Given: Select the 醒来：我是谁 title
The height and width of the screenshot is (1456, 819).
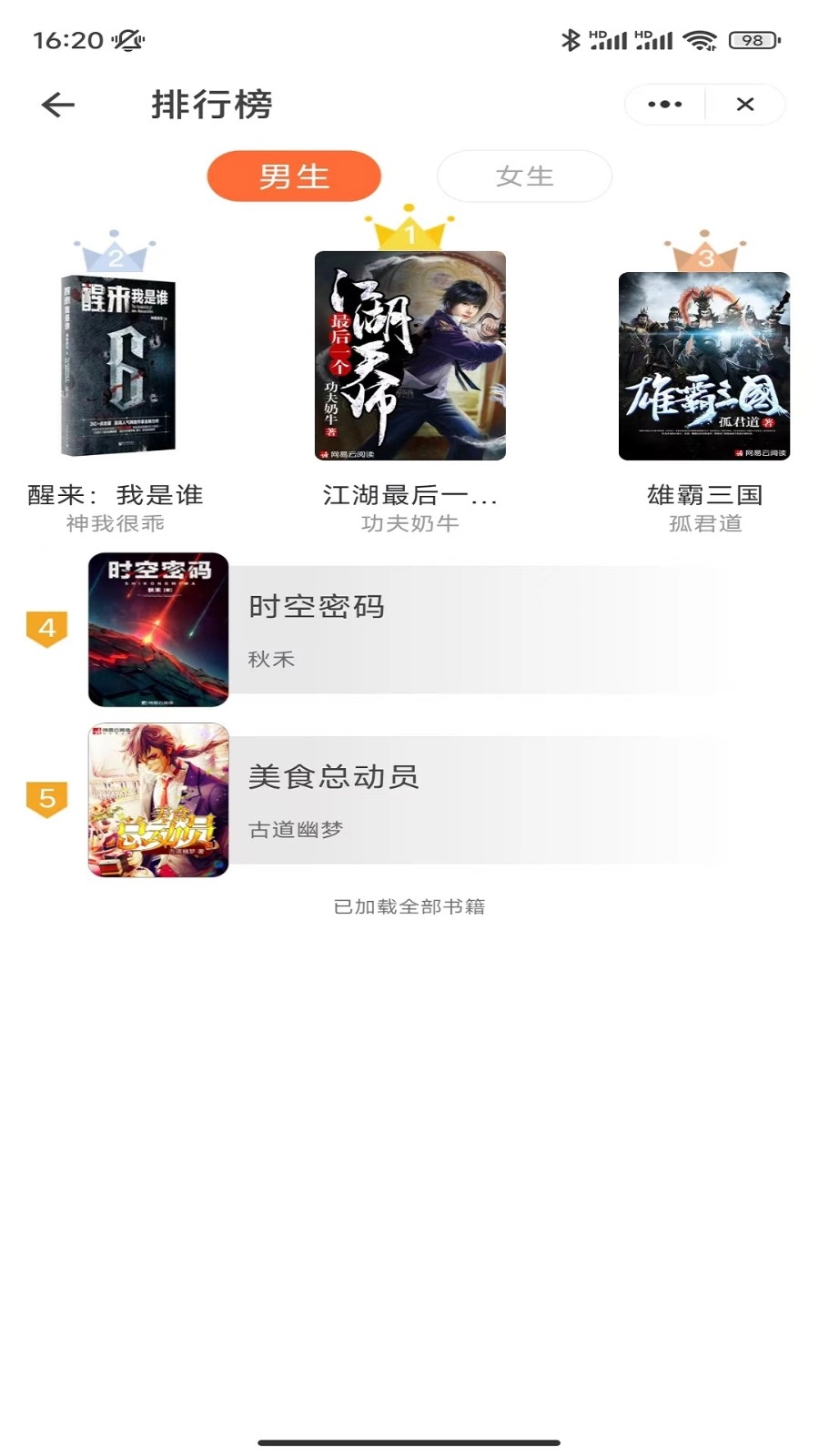Looking at the screenshot, I should [116, 494].
